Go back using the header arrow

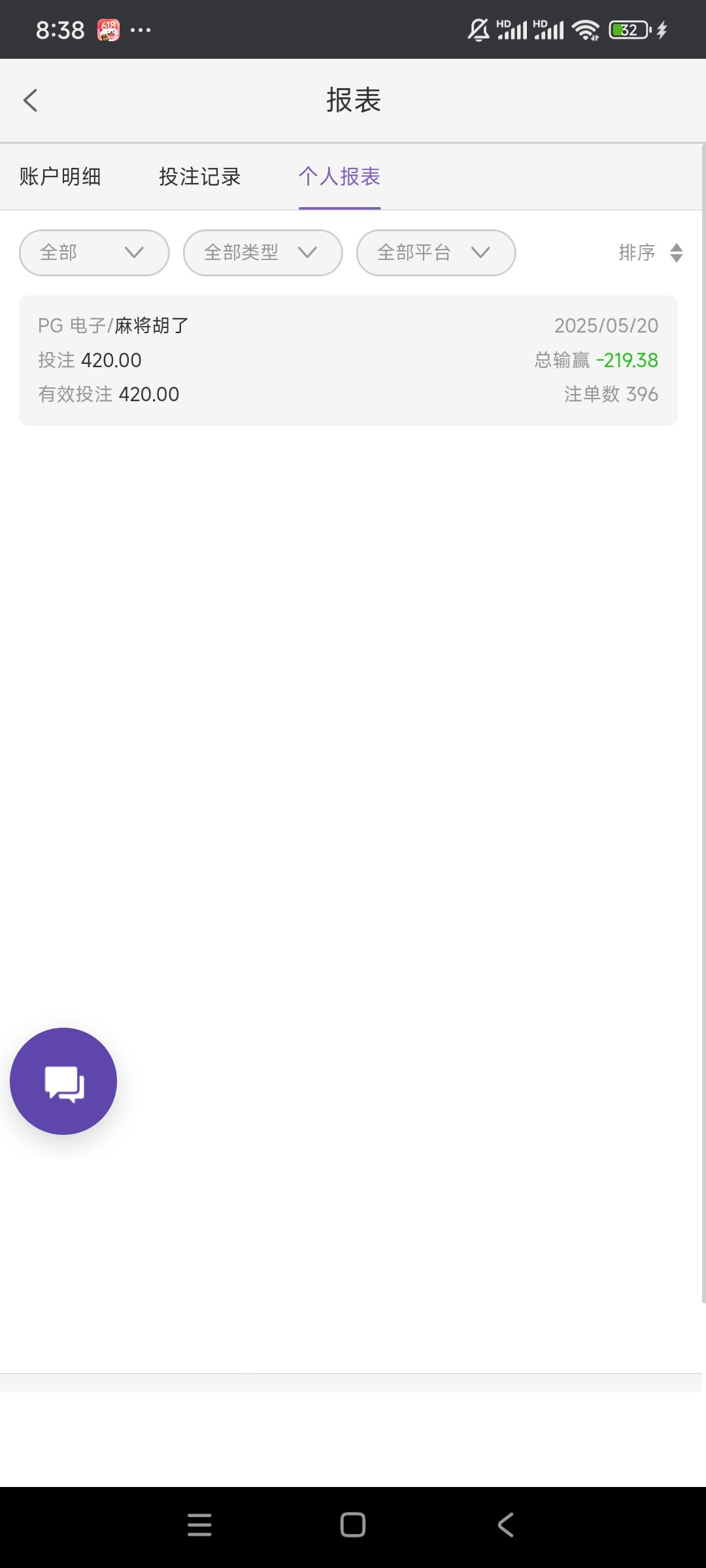tap(30, 101)
